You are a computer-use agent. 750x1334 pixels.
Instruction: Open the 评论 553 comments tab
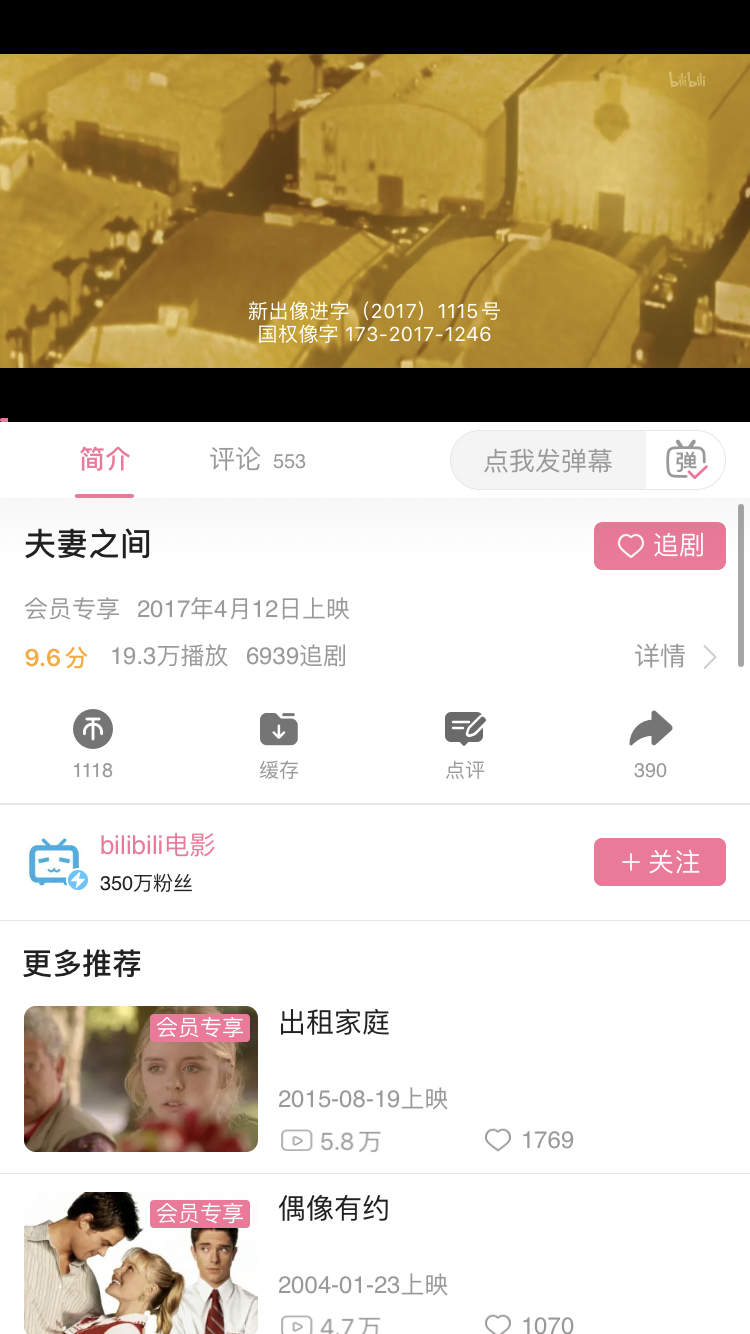pyautogui.click(x=257, y=460)
